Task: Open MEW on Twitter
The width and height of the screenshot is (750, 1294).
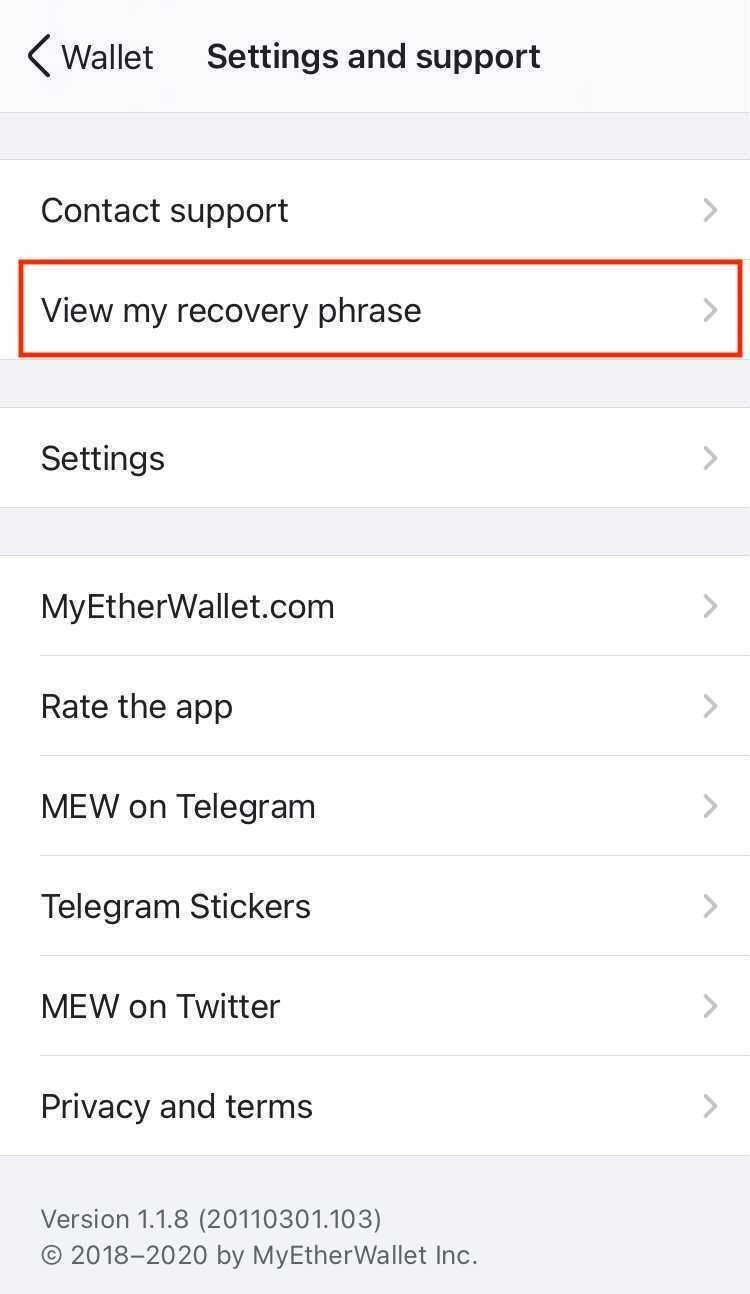Action: (x=375, y=1006)
